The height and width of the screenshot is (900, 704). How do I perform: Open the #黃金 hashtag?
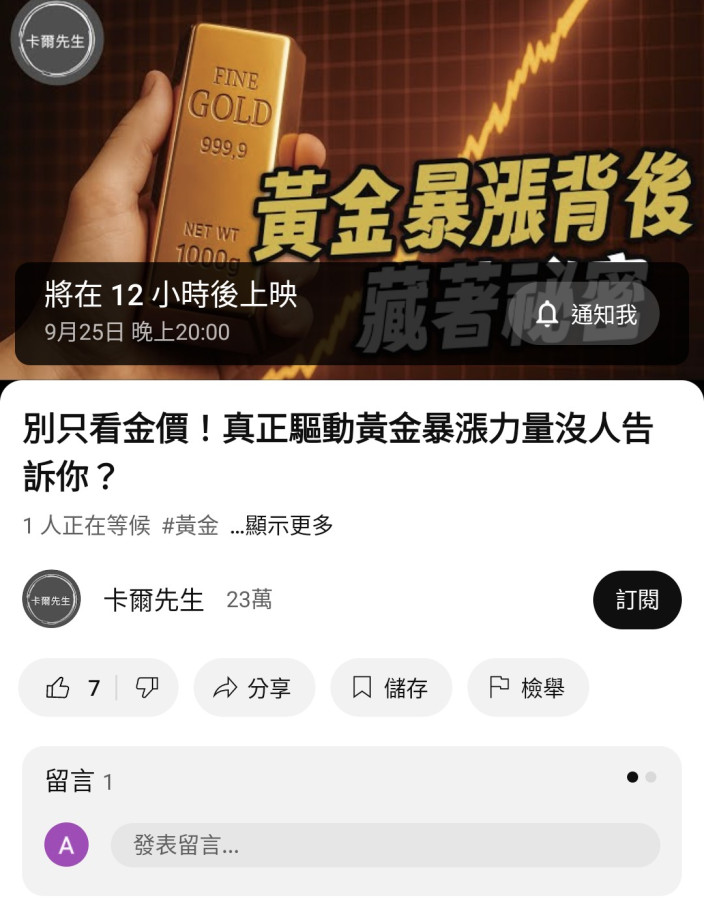coord(190,526)
